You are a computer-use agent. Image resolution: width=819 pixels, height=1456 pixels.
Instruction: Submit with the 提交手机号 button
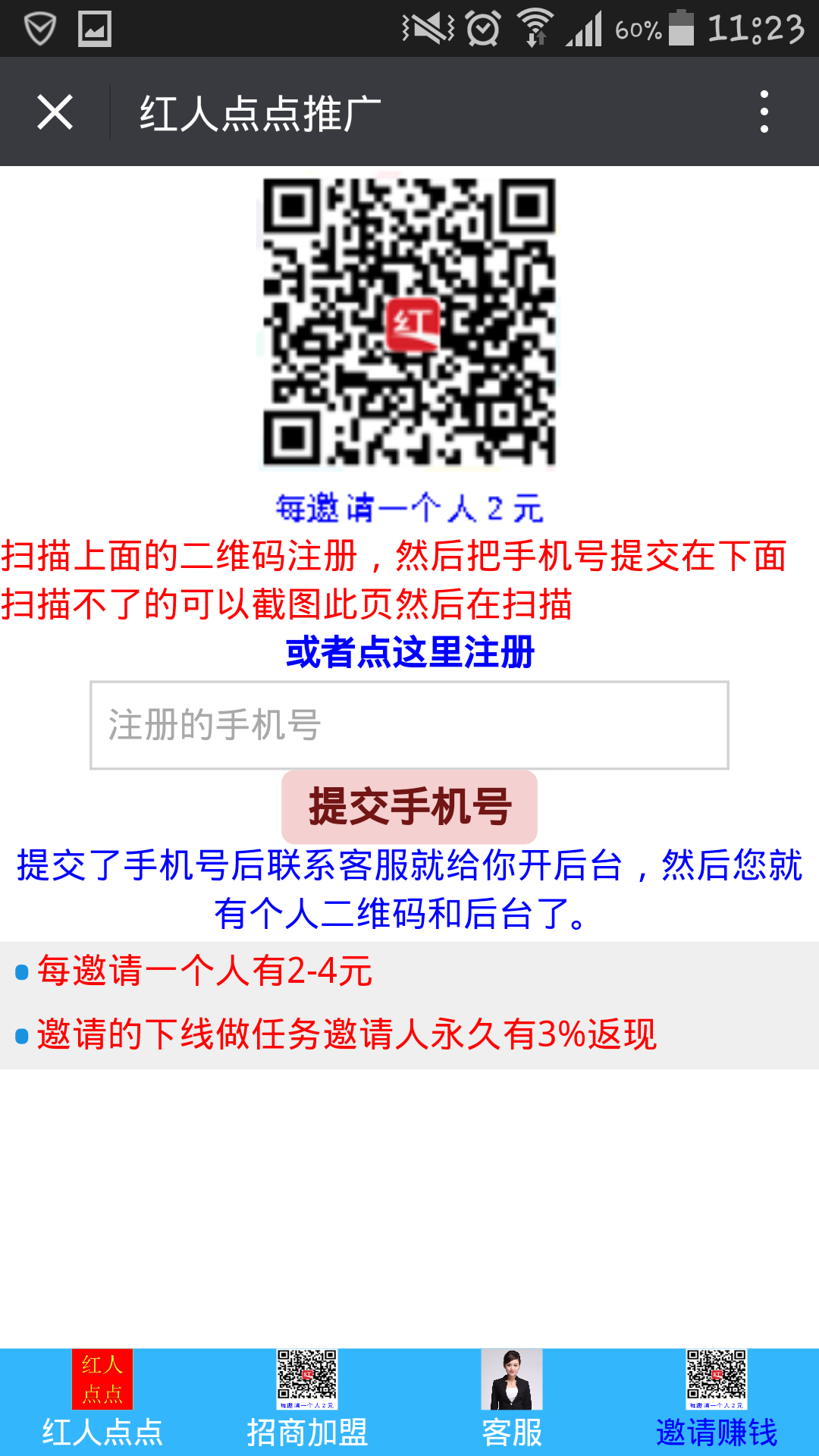tap(409, 807)
